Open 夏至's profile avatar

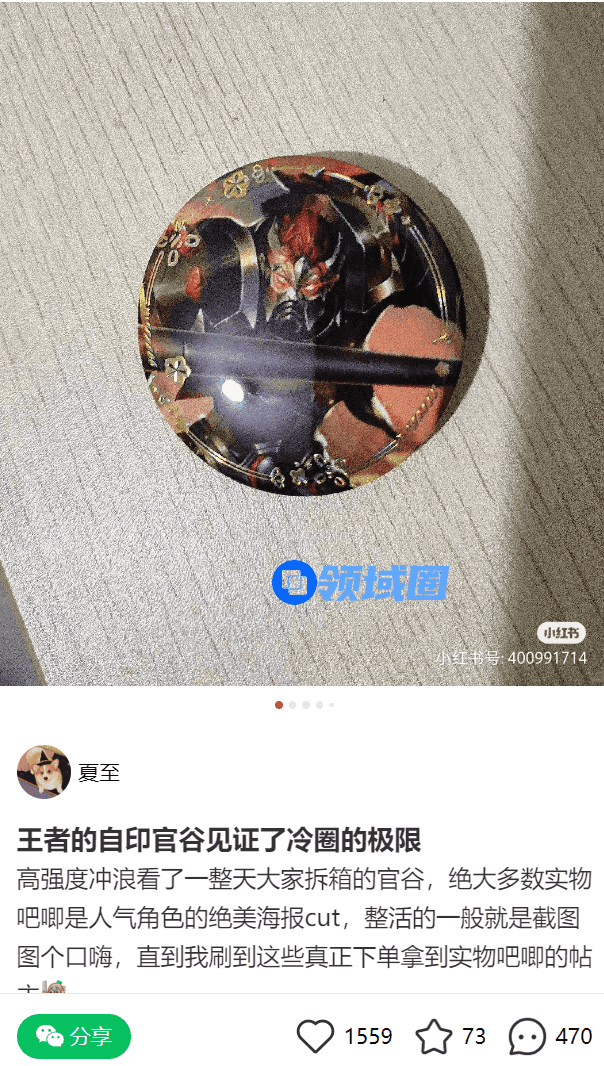(x=44, y=772)
